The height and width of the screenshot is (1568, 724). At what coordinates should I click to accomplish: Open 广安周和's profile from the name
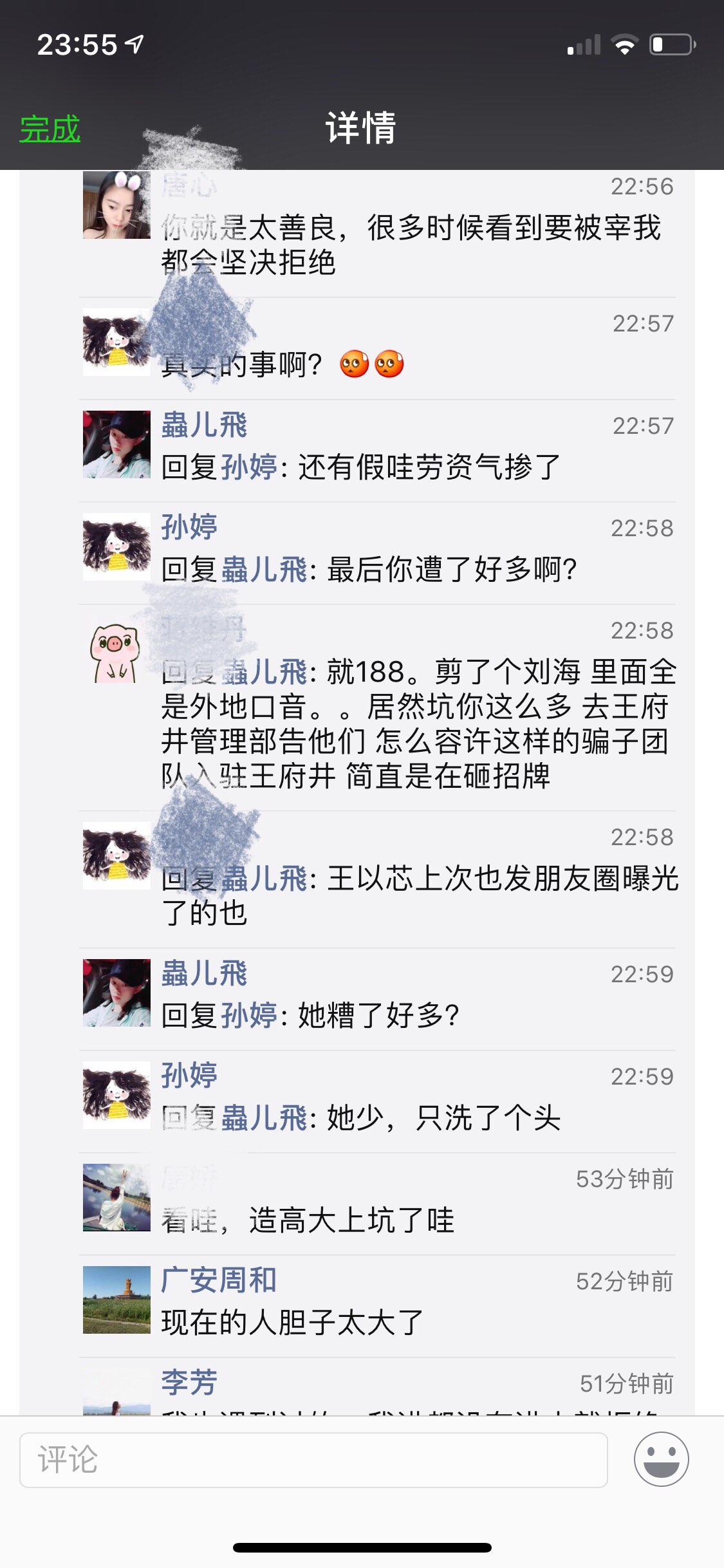point(219,1280)
